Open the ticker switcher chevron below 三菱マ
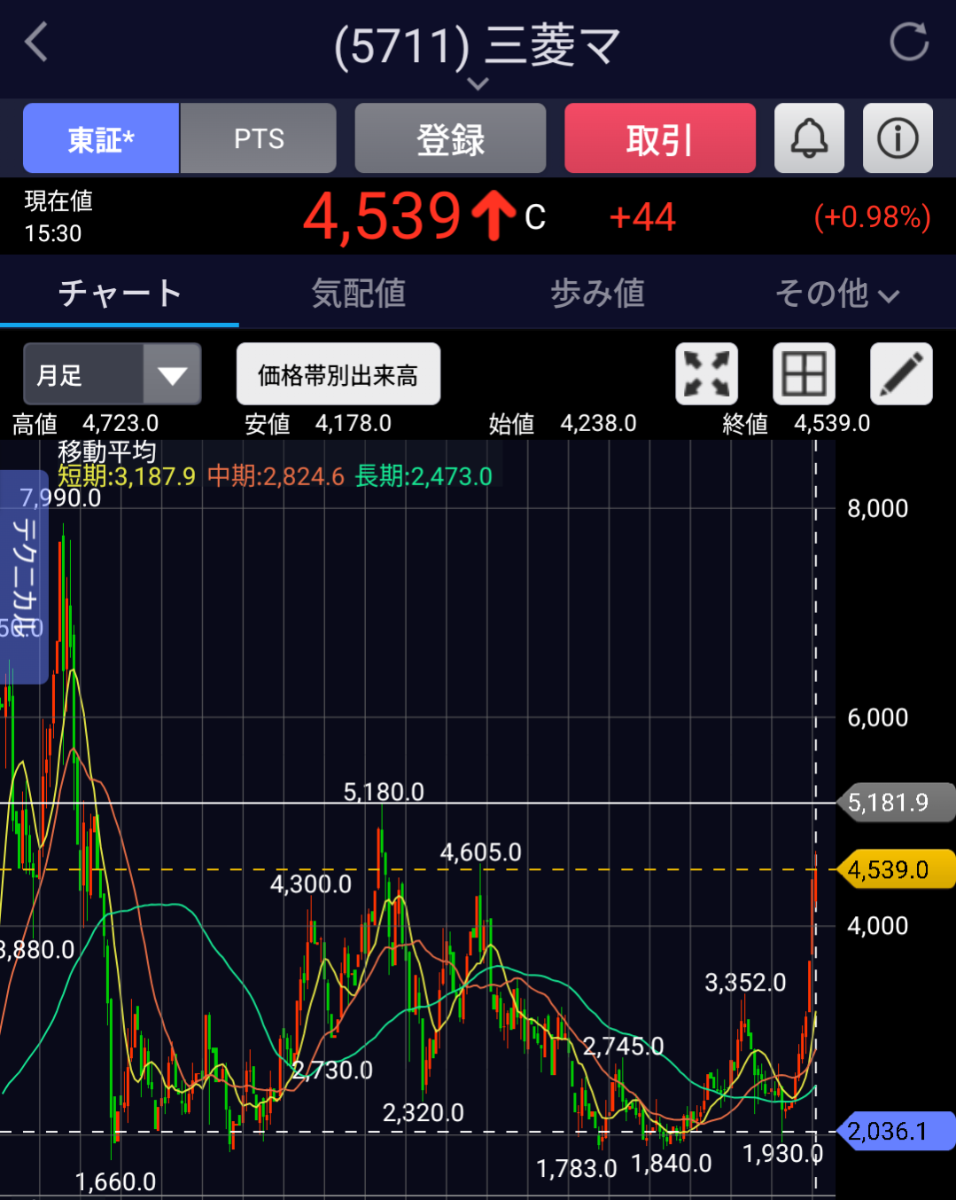The height and width of the screenshot is (1200, 956). point(478,83)
